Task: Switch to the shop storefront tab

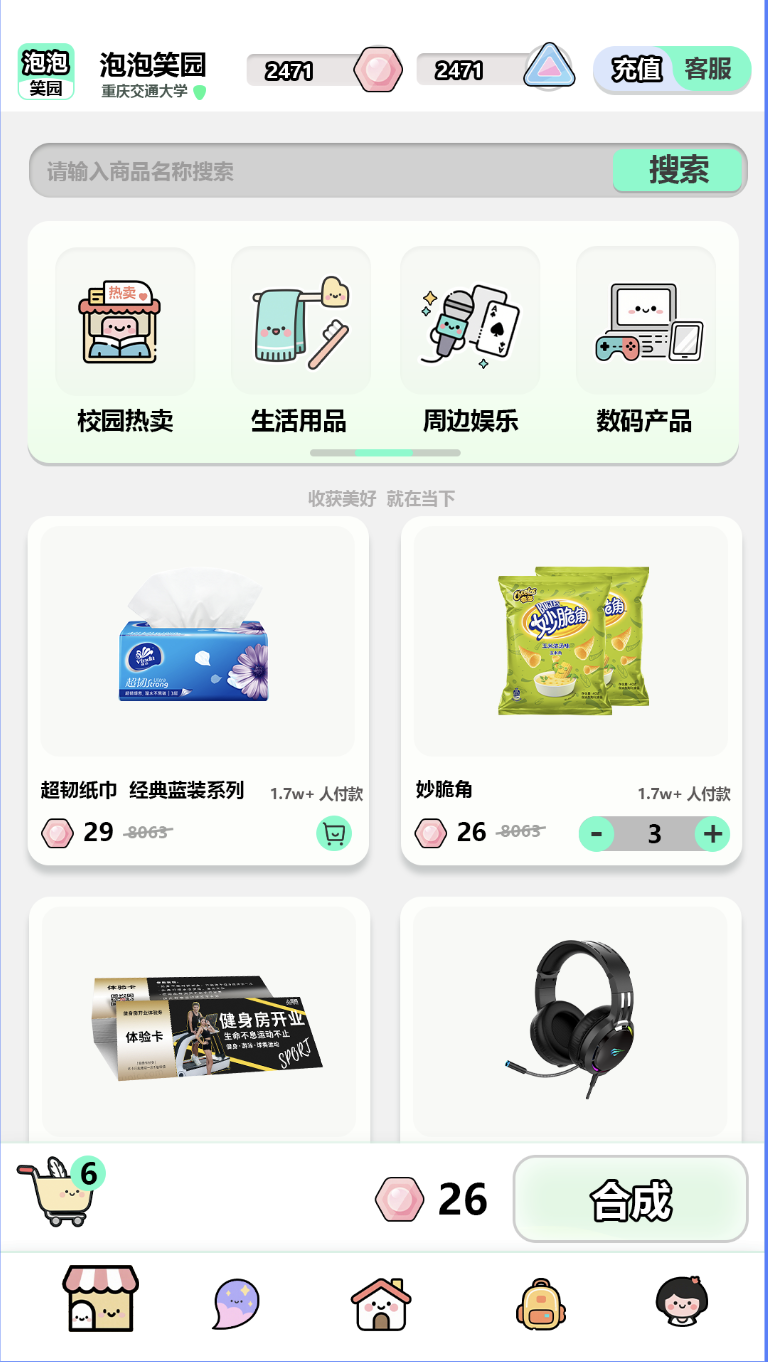Action: [x=100, y=1299]
